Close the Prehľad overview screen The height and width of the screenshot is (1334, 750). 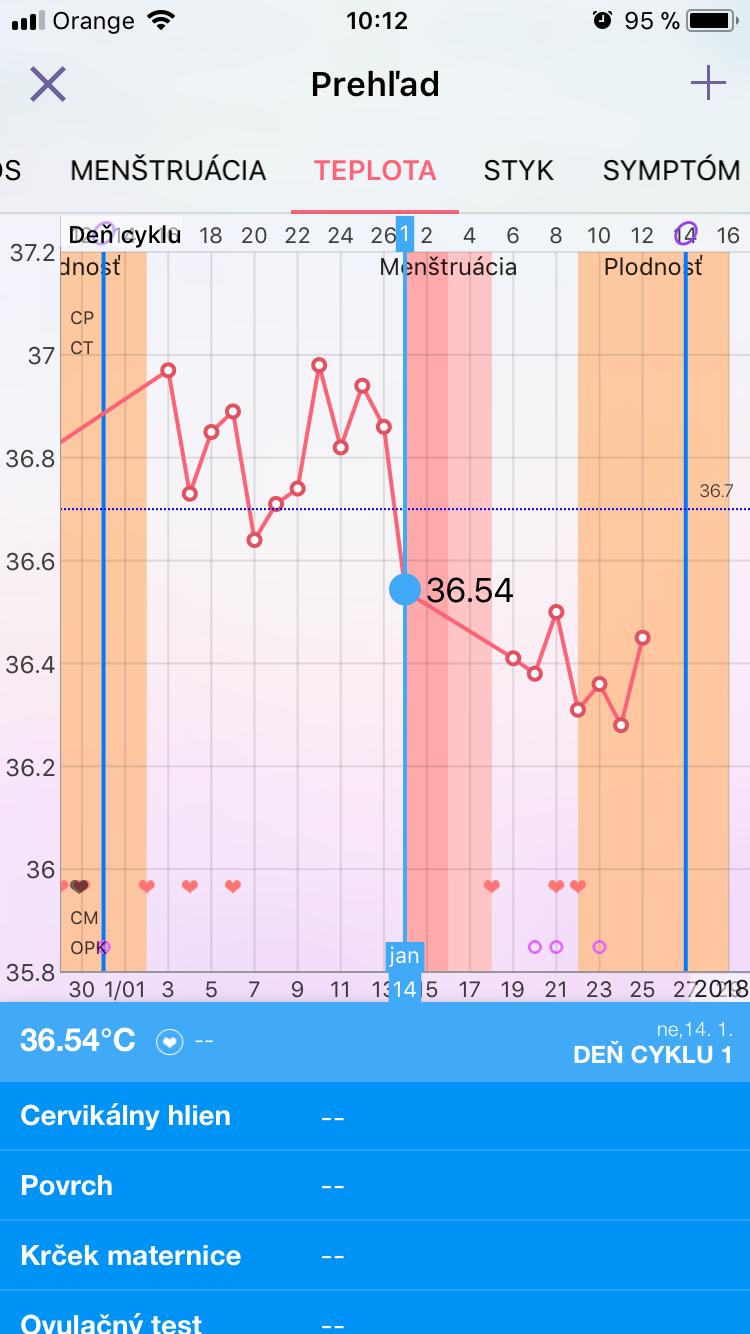47,85
